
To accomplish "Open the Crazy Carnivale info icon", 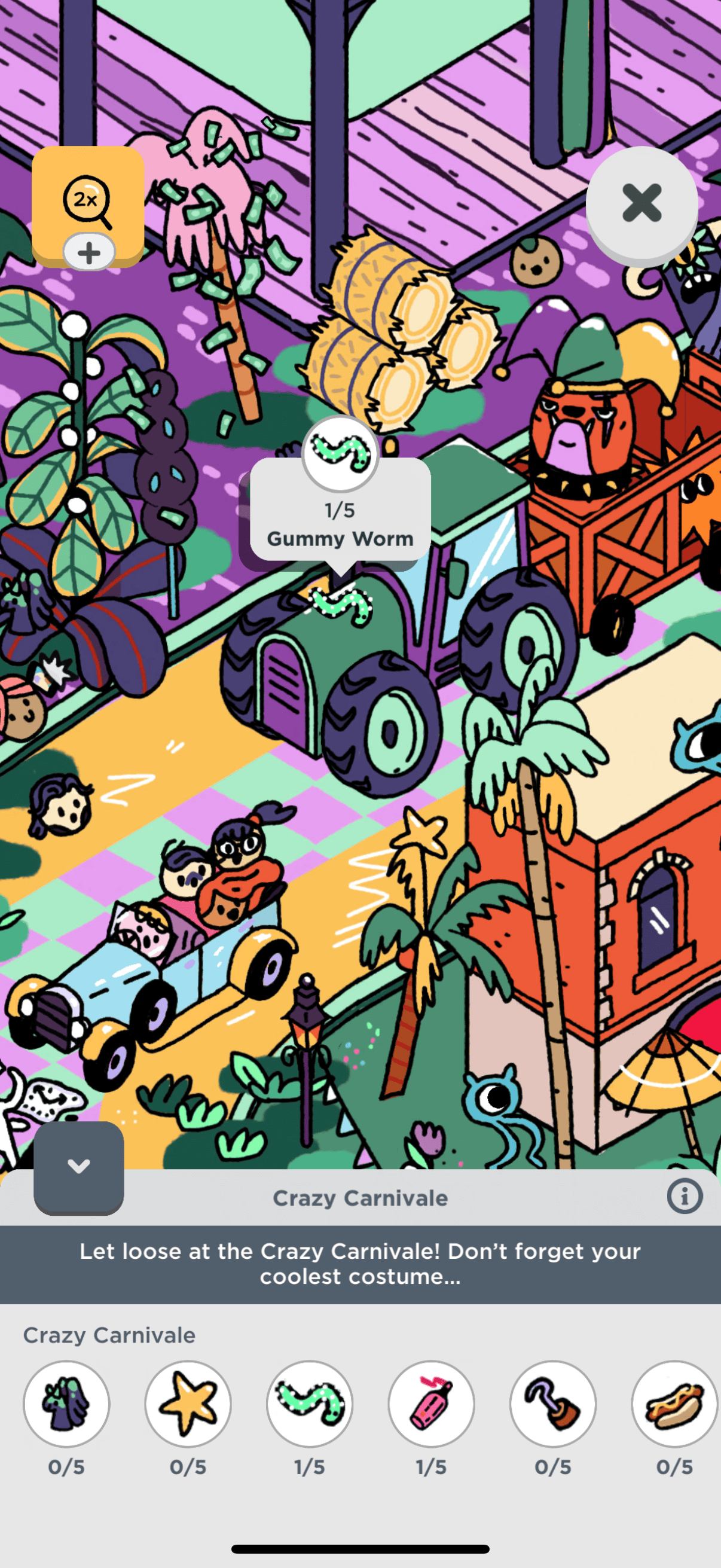I will coord(685,1197).
